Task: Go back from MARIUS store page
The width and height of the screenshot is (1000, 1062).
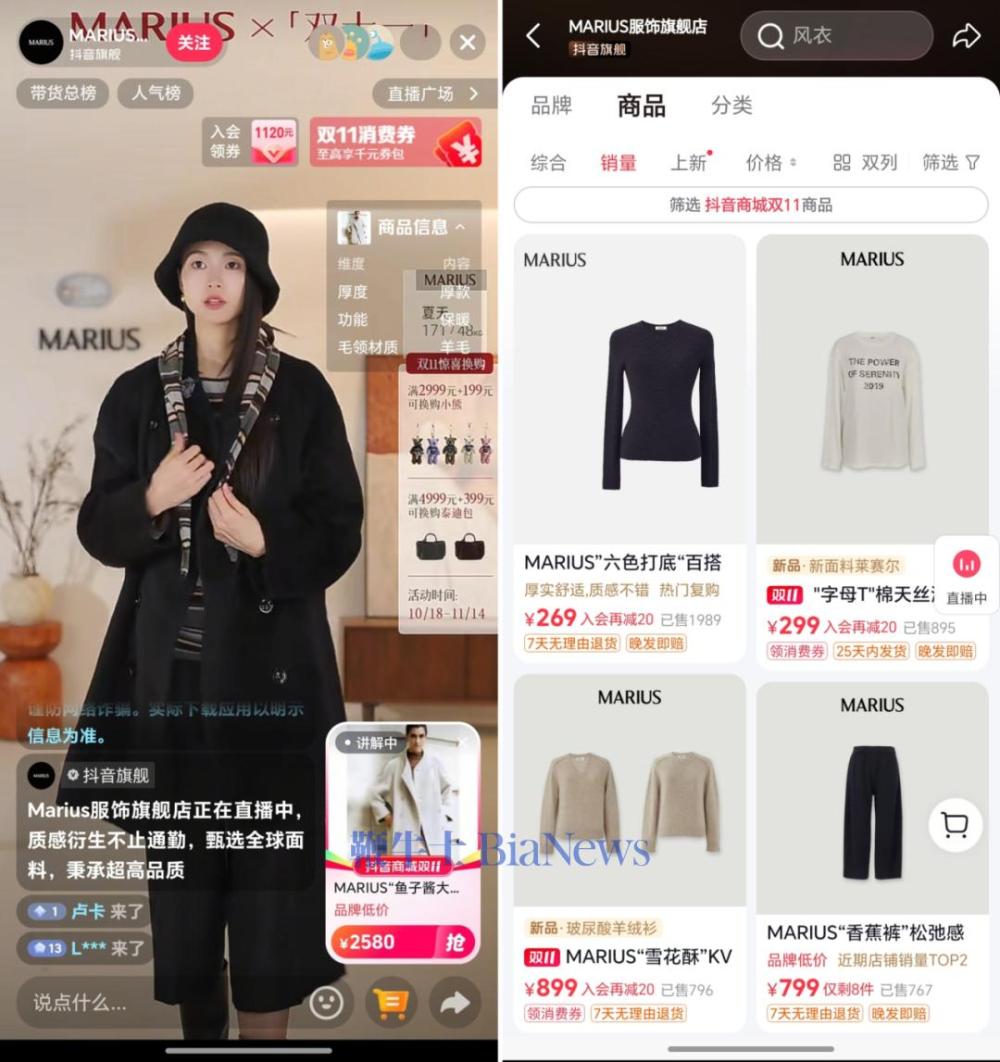Action: [533, 37]
